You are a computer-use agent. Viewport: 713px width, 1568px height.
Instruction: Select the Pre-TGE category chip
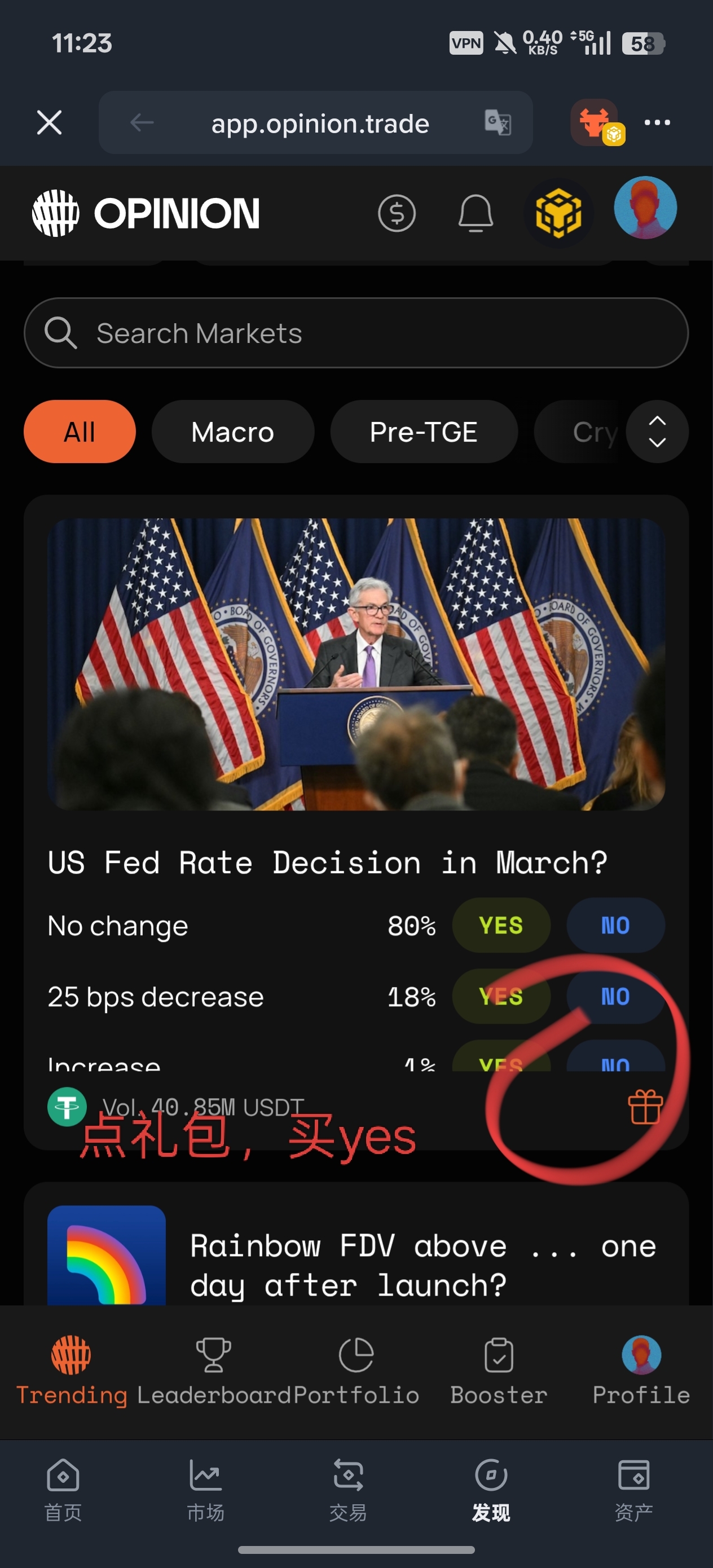coord(423,431)
